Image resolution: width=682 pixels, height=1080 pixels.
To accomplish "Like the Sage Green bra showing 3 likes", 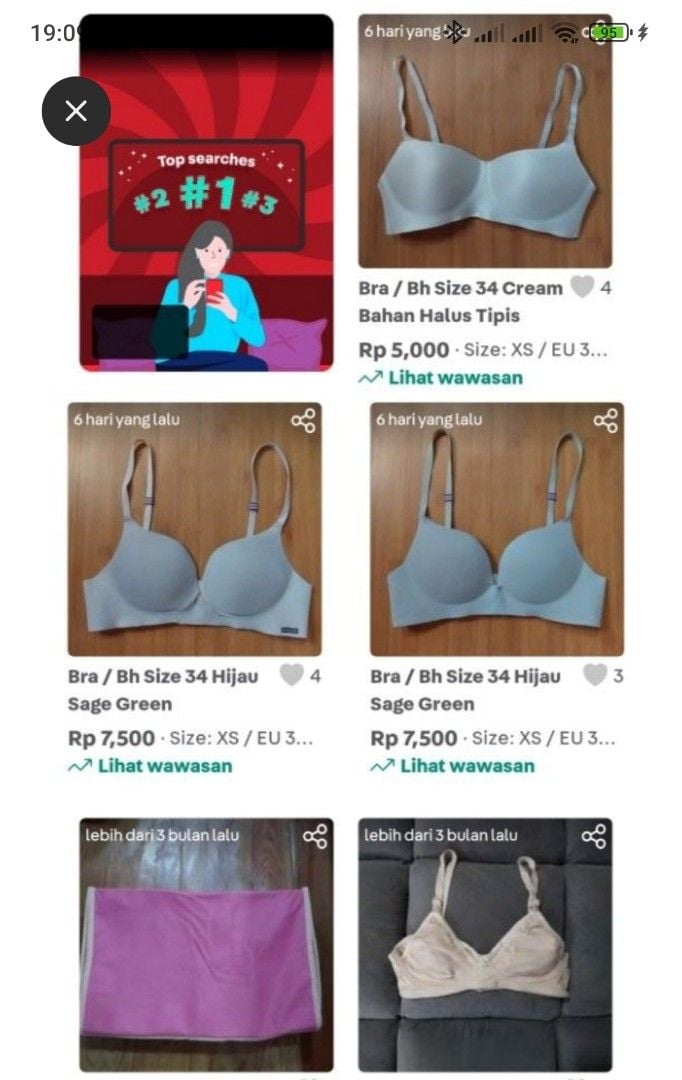I will point(594,676).
